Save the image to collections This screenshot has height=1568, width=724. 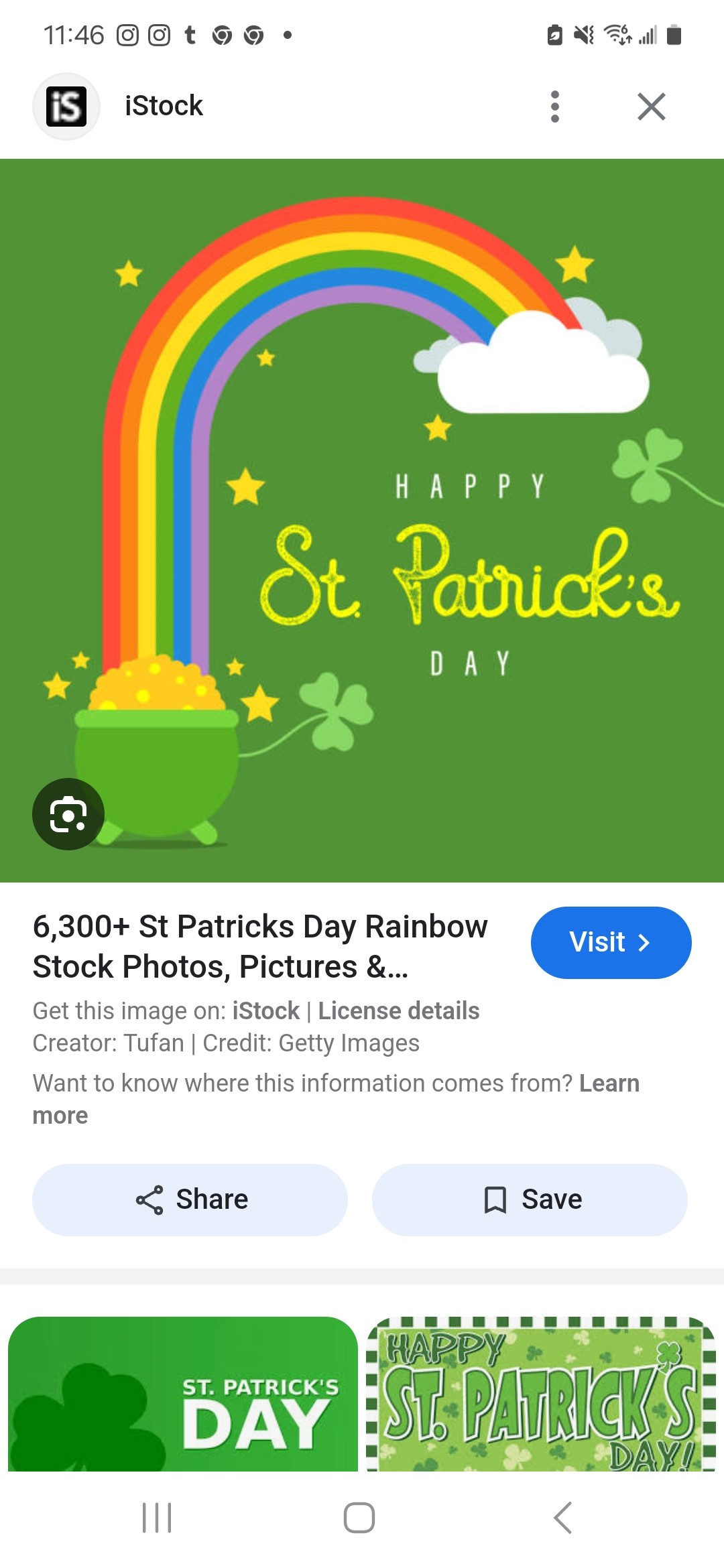(x=530, y=1199)
